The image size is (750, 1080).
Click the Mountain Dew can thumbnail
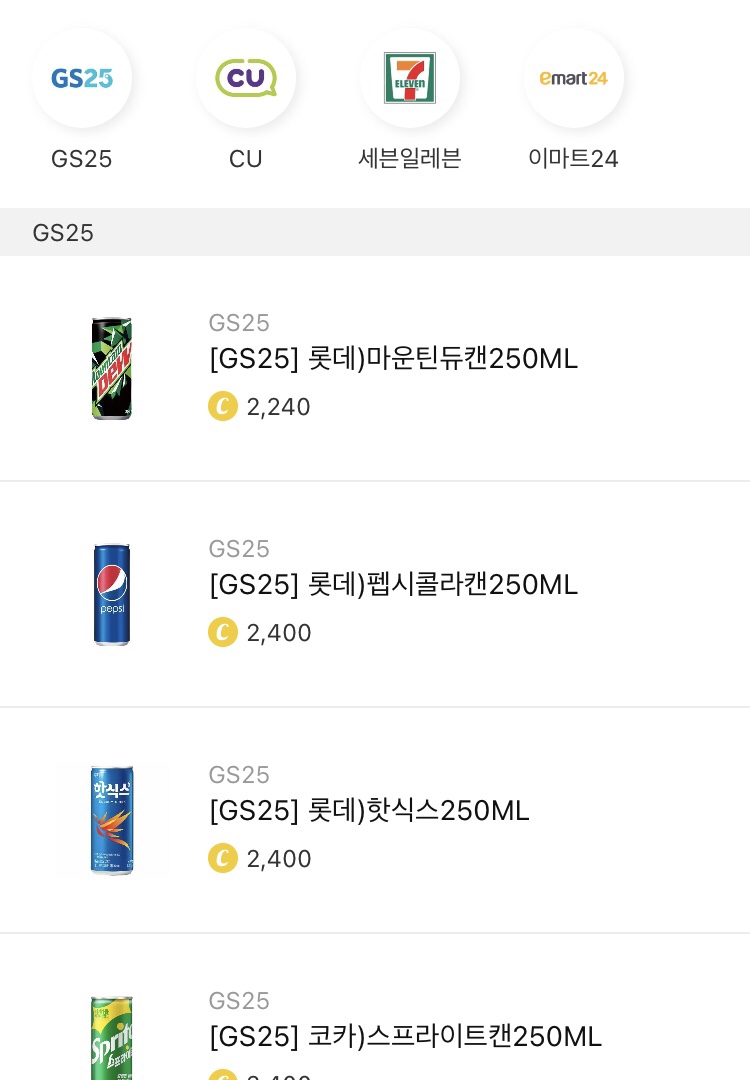point(112,368)
